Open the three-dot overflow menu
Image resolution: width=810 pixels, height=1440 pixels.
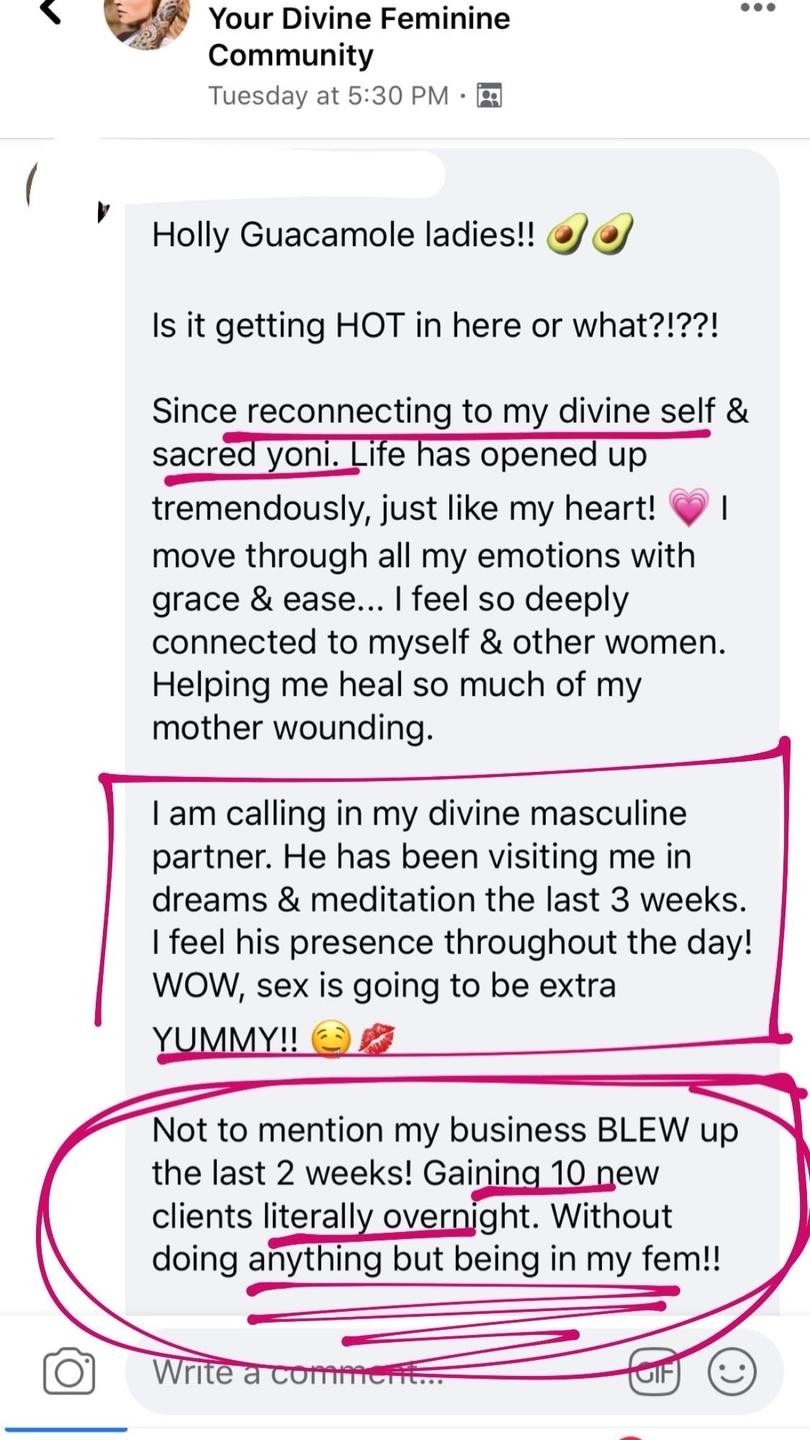pyautogui.click(x=757, y=8)
